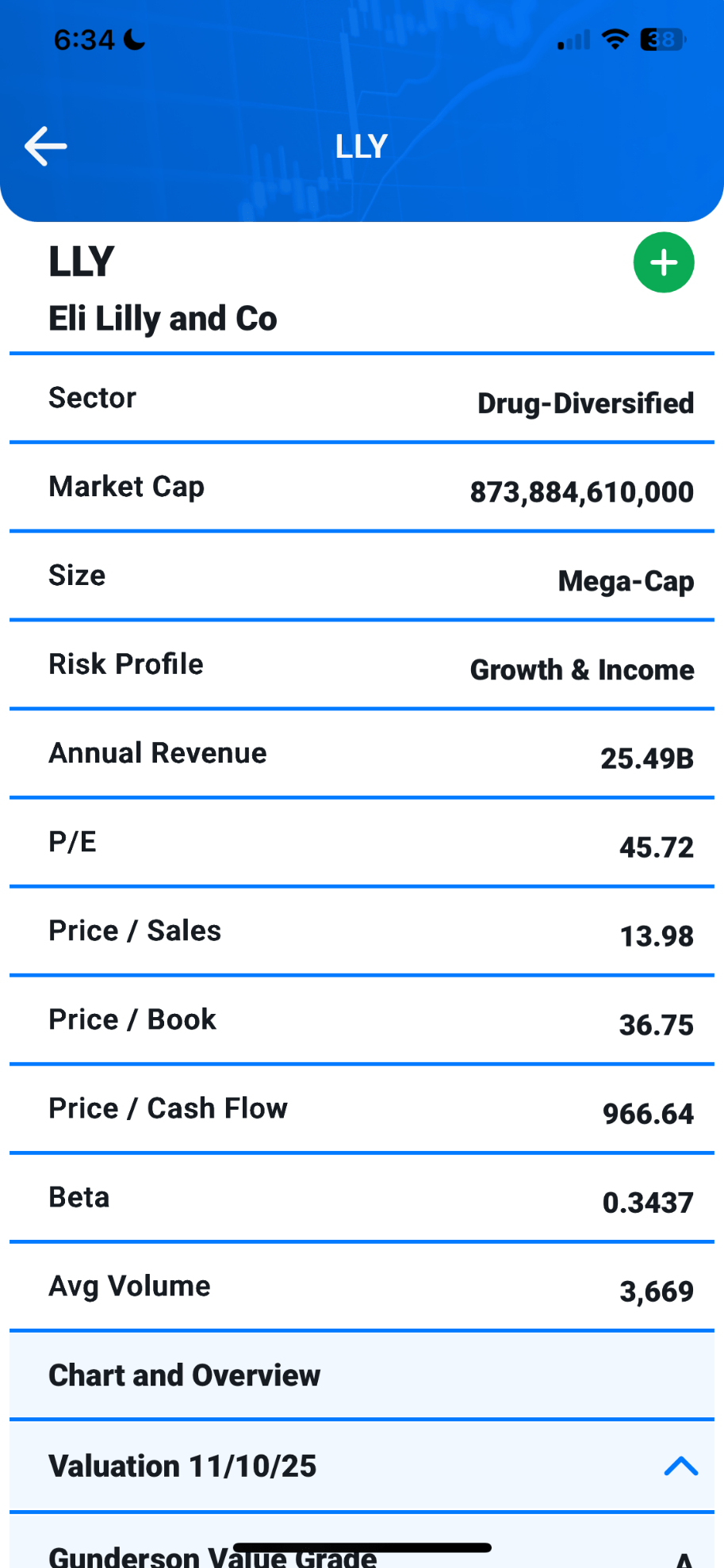Tap the Risk Profile Growth & Income row
The height and width of the screenshot is (1568, 724).
pos(361,664)
